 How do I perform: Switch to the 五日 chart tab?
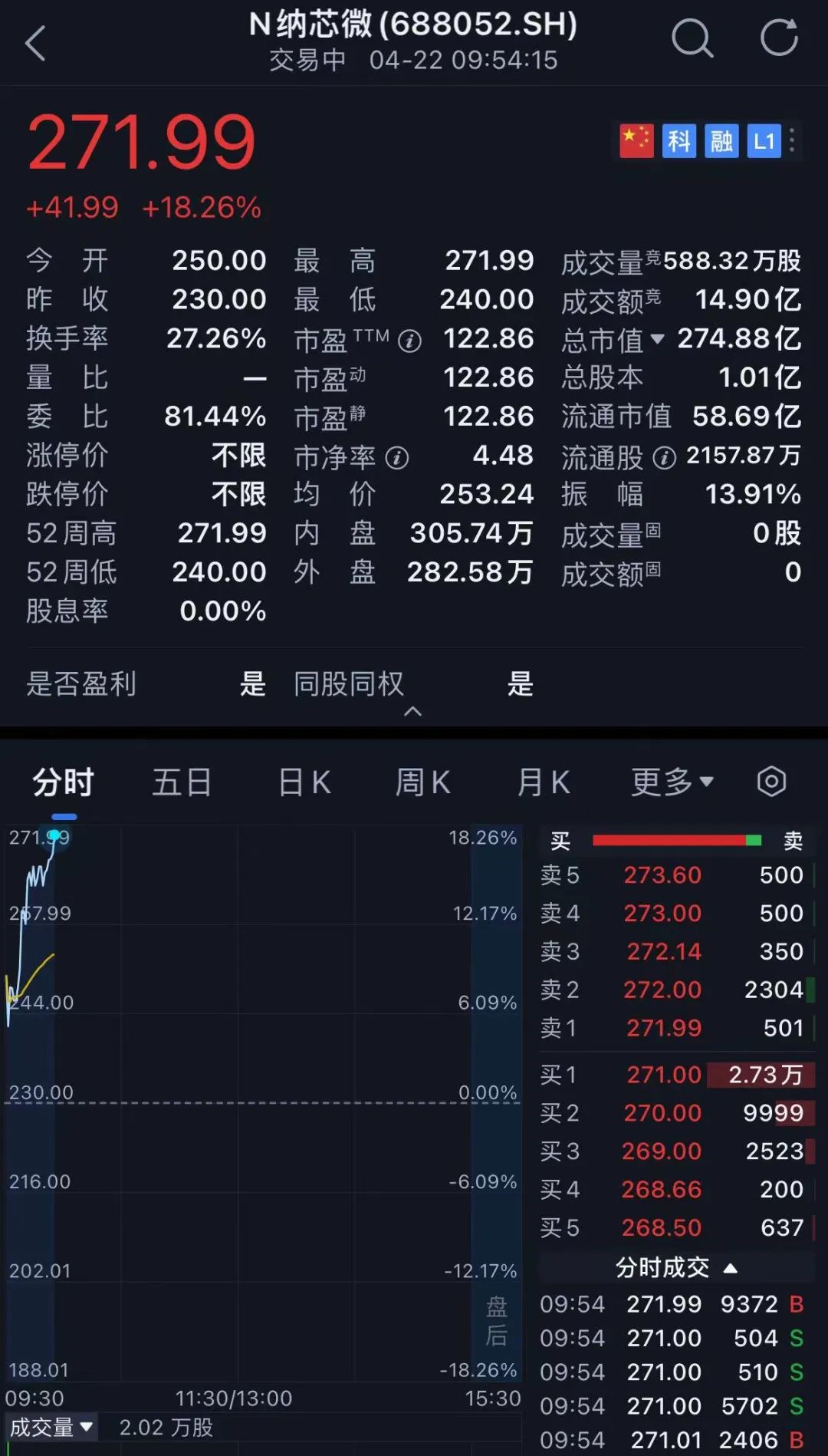182,782
